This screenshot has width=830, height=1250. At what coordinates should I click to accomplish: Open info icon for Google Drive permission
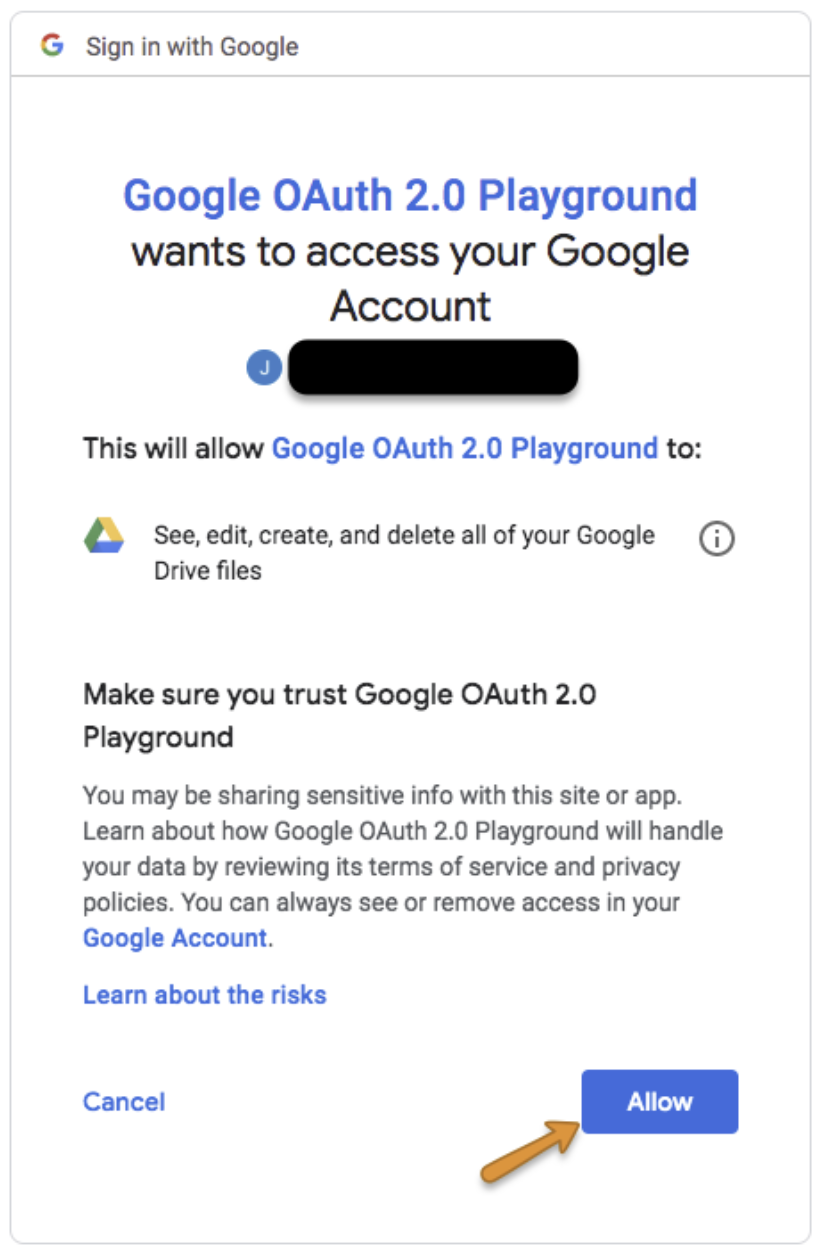(x=716, y=540)
